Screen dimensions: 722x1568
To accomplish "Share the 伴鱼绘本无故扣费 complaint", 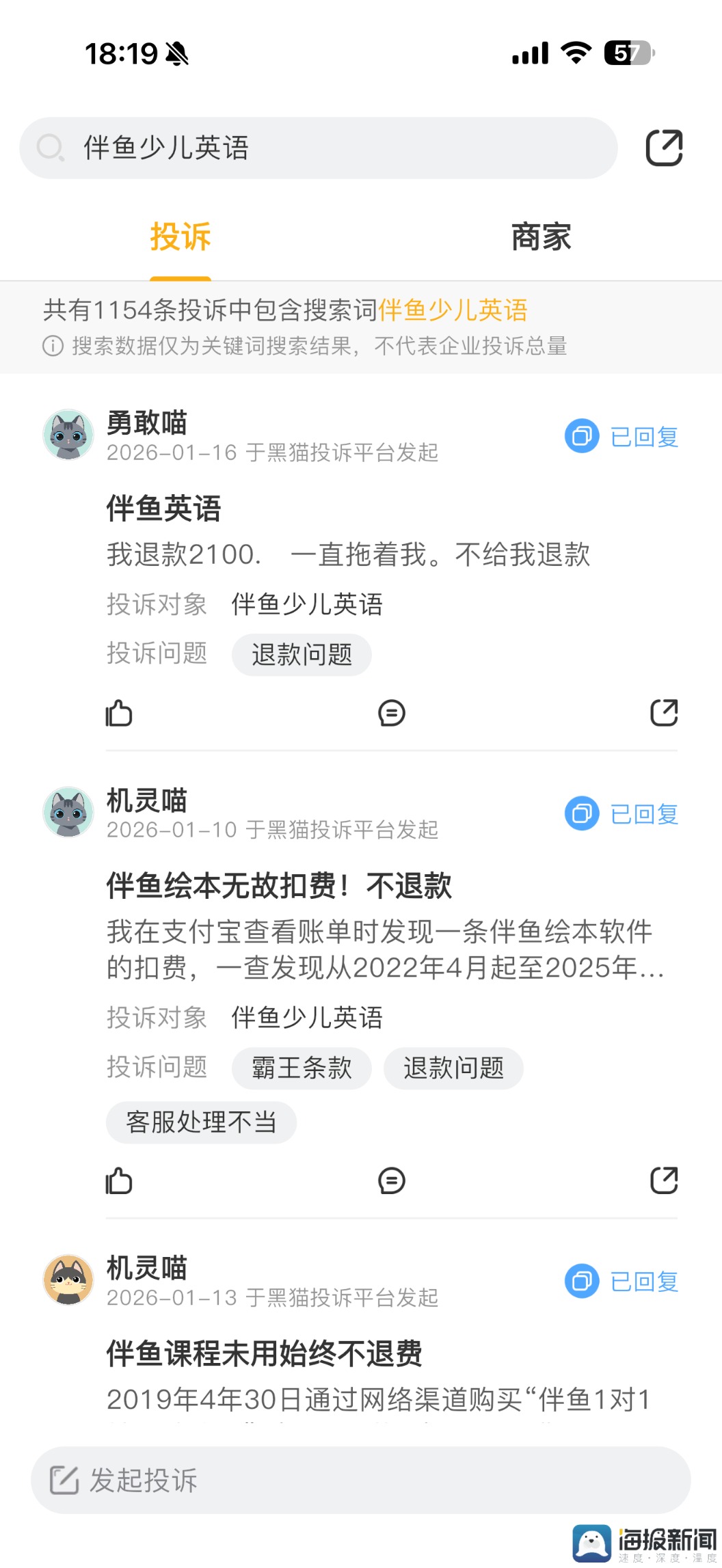I will point(663,1180).
